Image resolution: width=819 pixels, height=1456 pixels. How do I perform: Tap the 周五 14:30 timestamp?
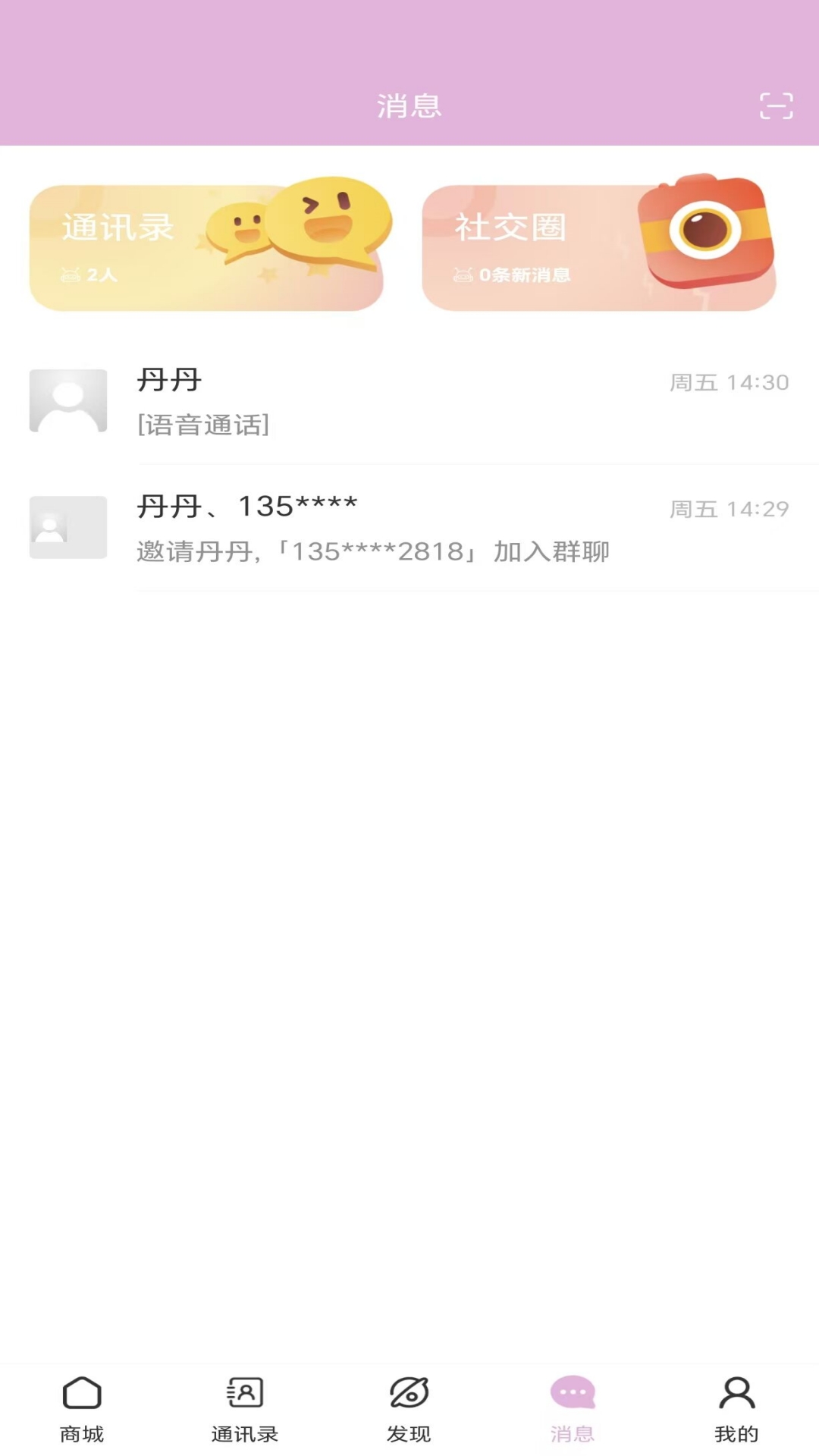tap(729, 383)
